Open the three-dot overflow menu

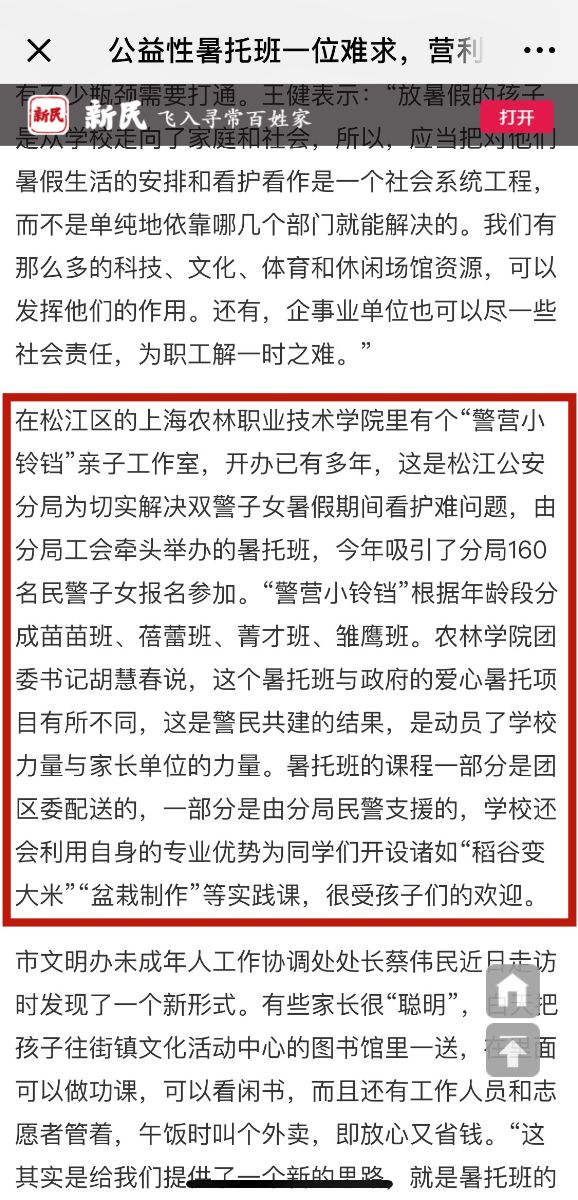click(x=539, y=50)
